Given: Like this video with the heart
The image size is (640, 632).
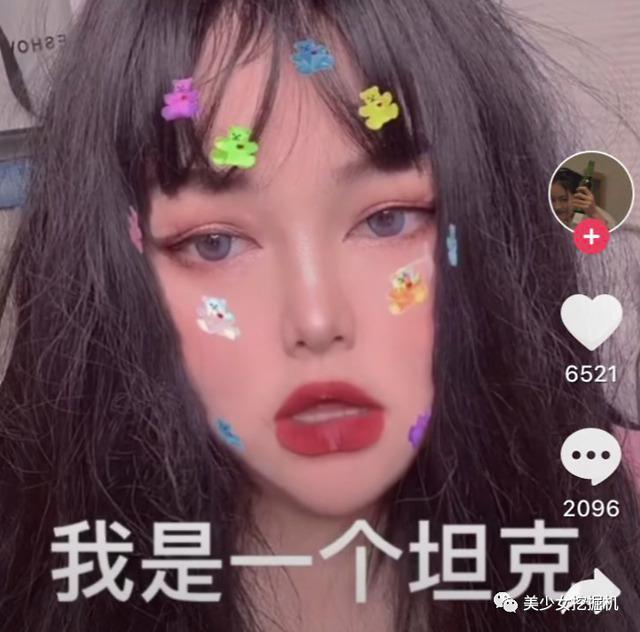Looking at the screenshot, I should coord(590,322).
